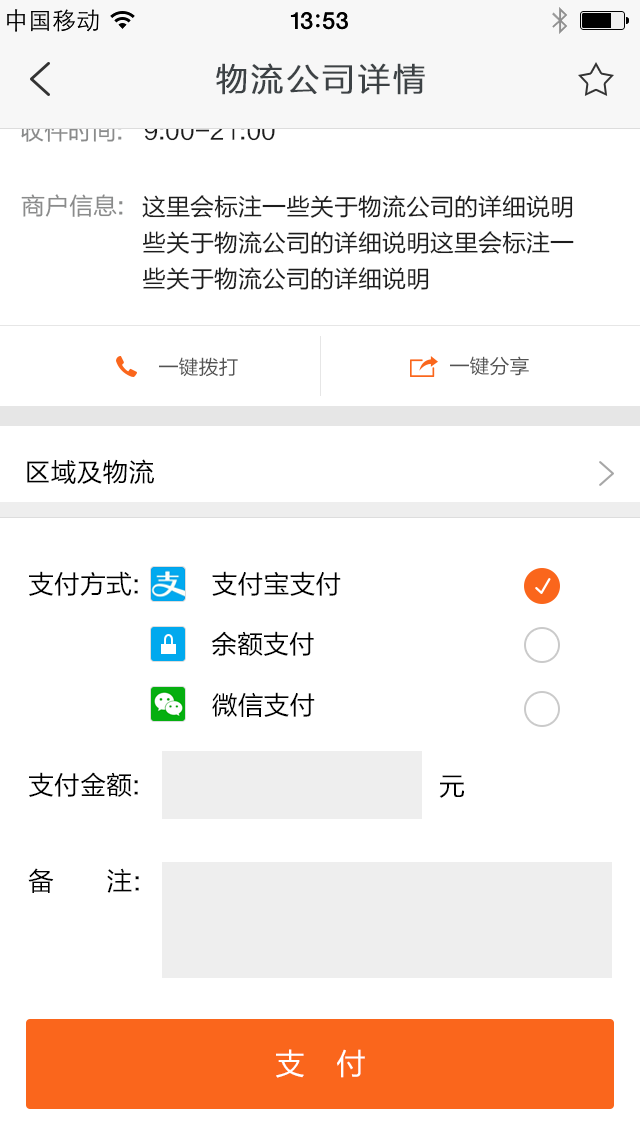This screenshot has width=640, height=1136.
Task: Favorite this logistics company with the star
Action: point(595,80)
